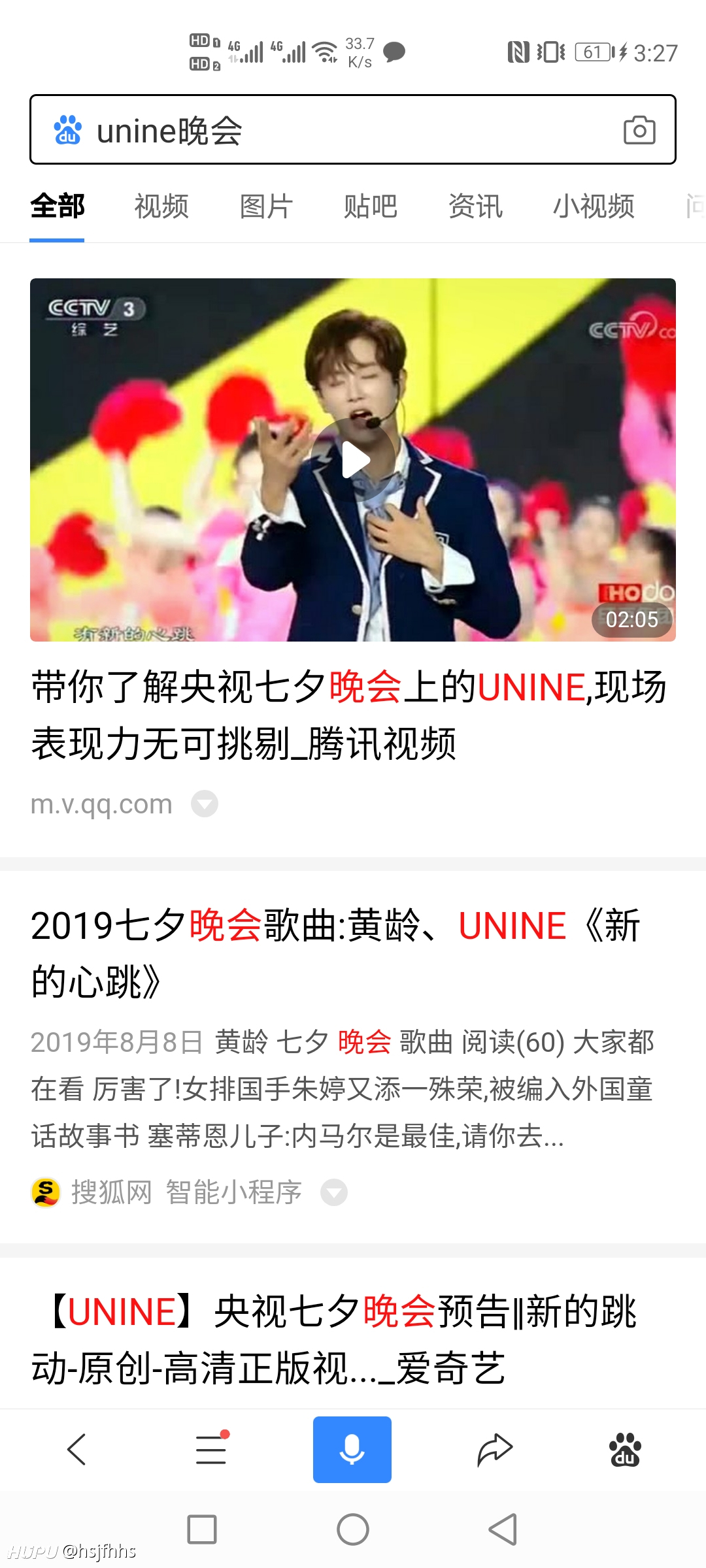Expand the dropdown next to 搜狐网 智能小程序
This screenshot has height=1568, width=706.
click(334, 1192)
